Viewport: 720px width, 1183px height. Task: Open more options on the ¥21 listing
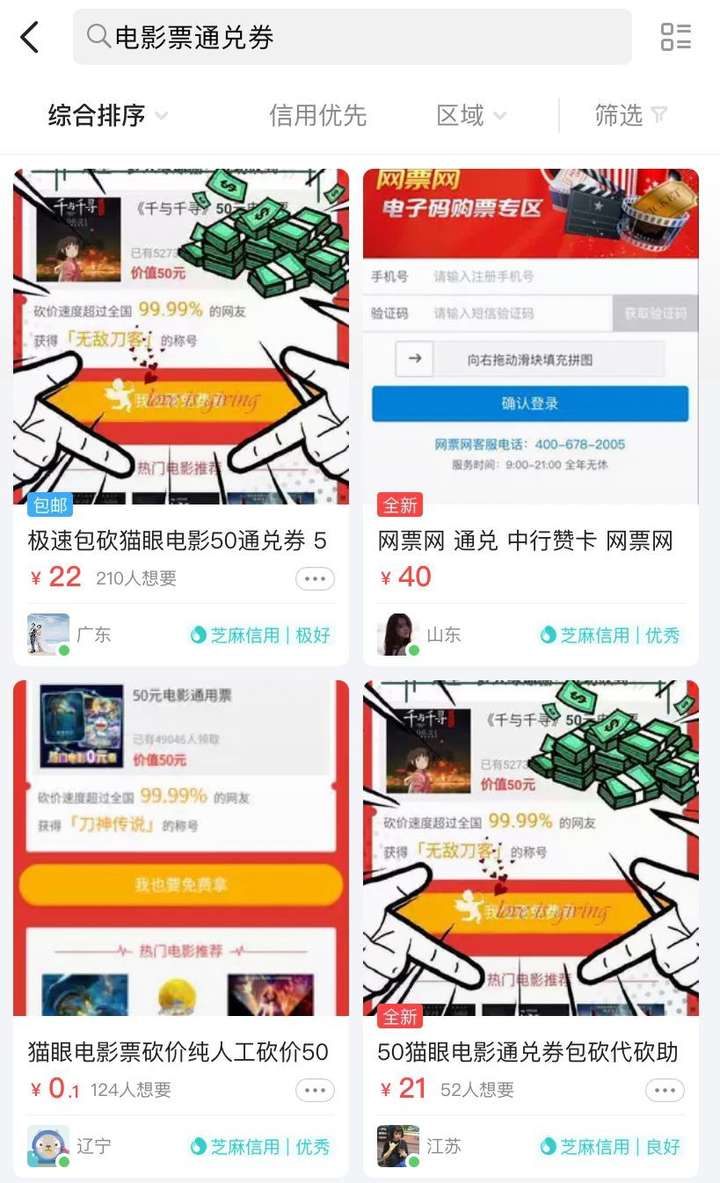[665, 1090]
